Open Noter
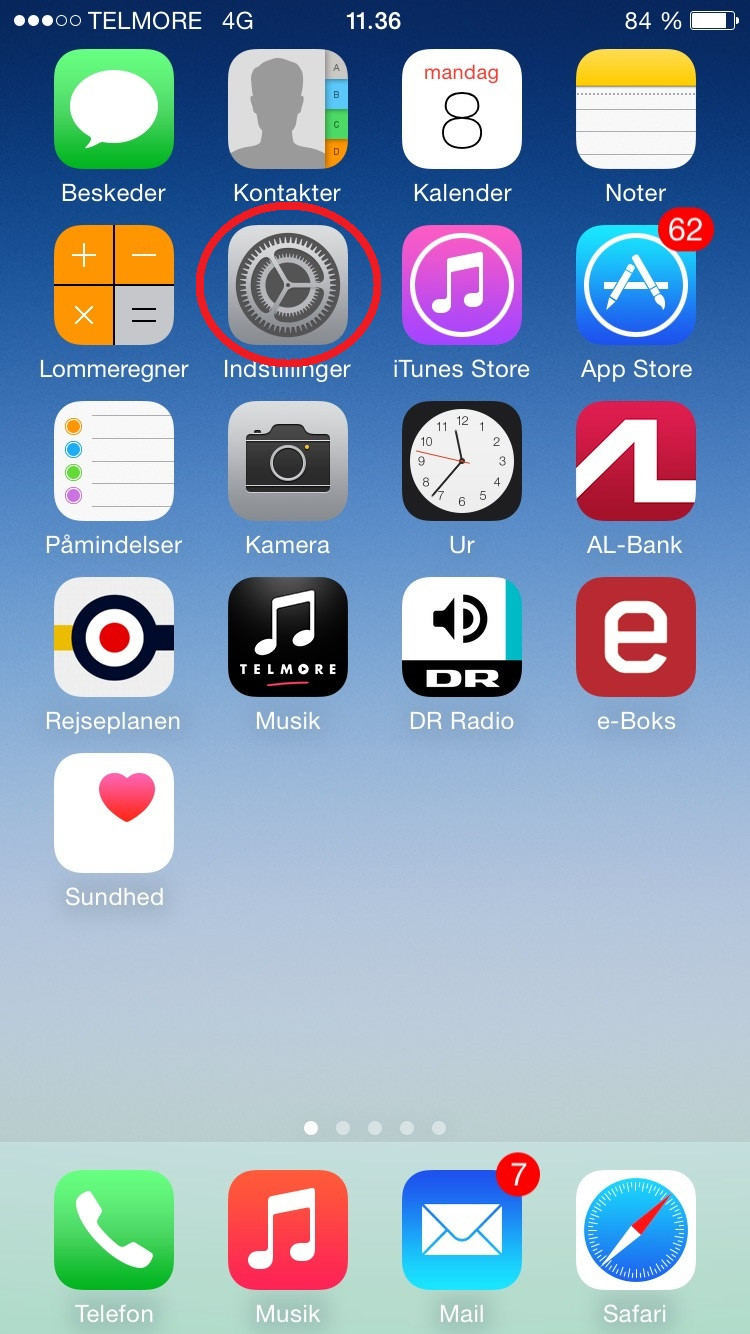This screenshot has width=750, height=1334. [636, 109]
